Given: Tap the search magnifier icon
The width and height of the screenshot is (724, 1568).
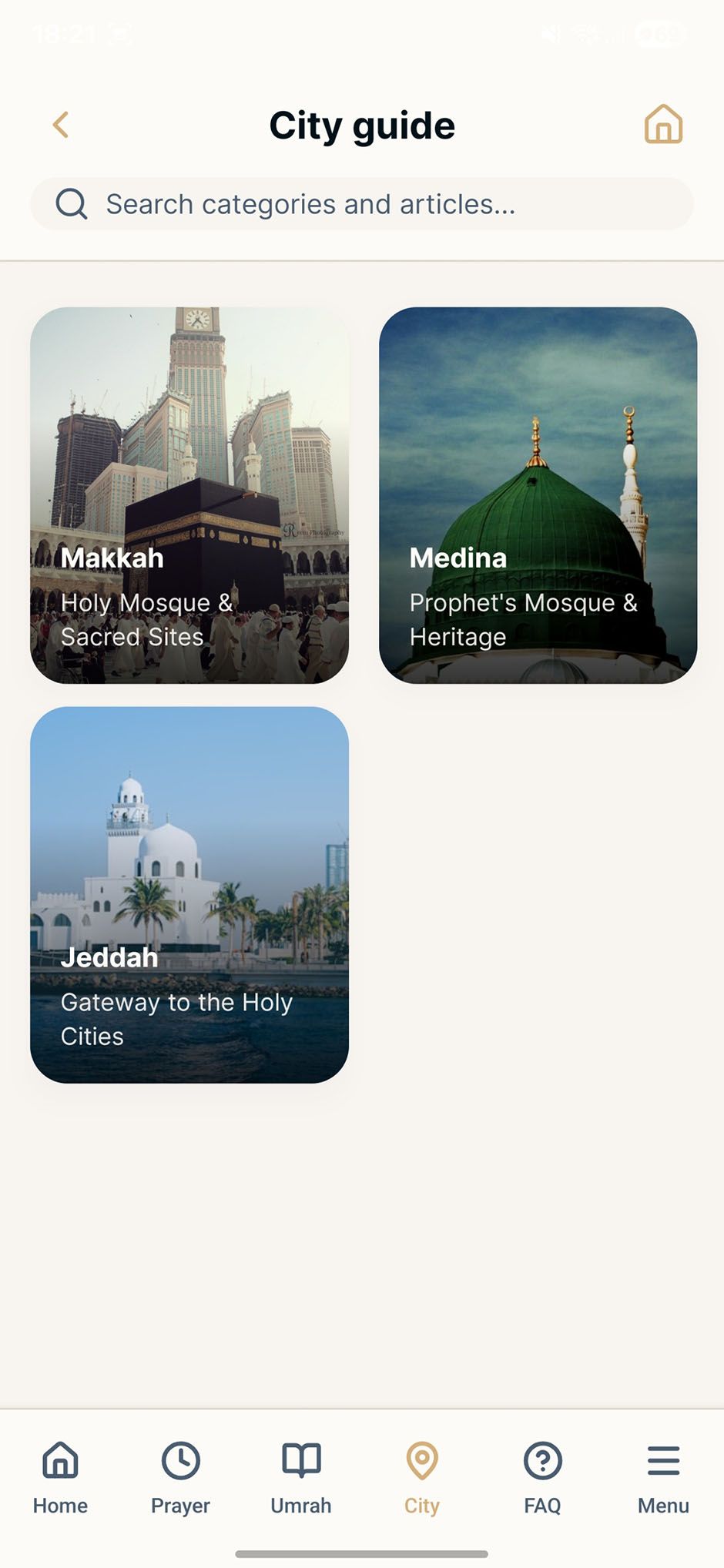Looking at the screenshot, I should coord(71,203).
